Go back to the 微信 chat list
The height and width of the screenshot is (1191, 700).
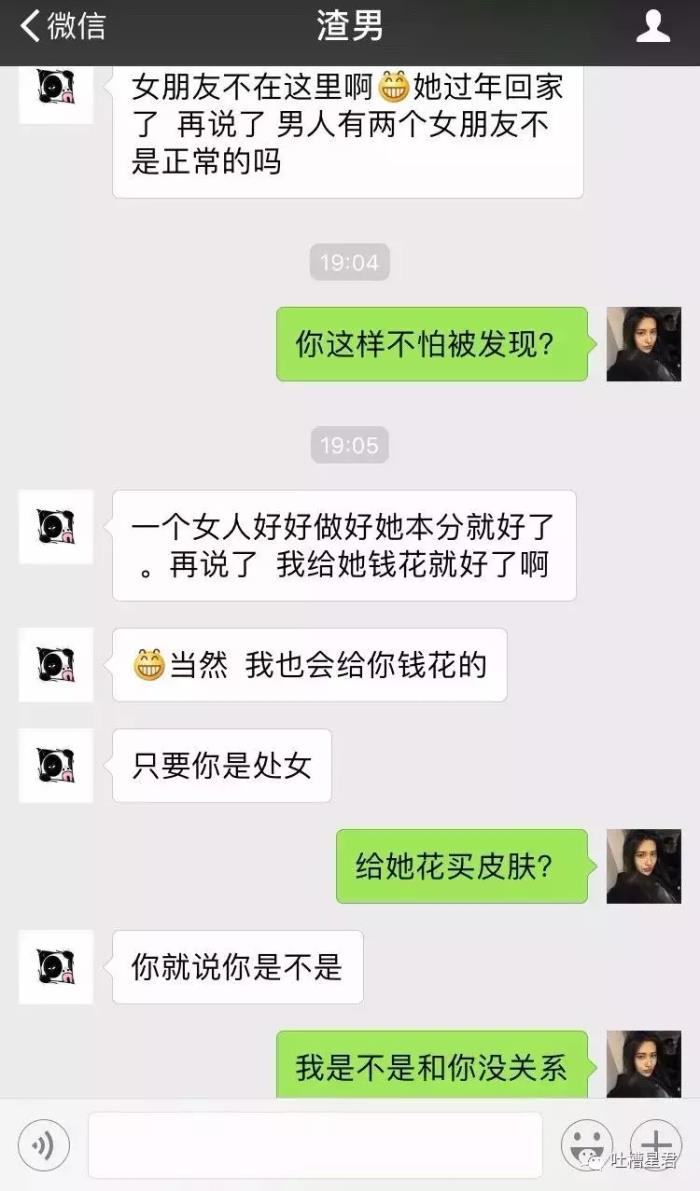point(62,27)
